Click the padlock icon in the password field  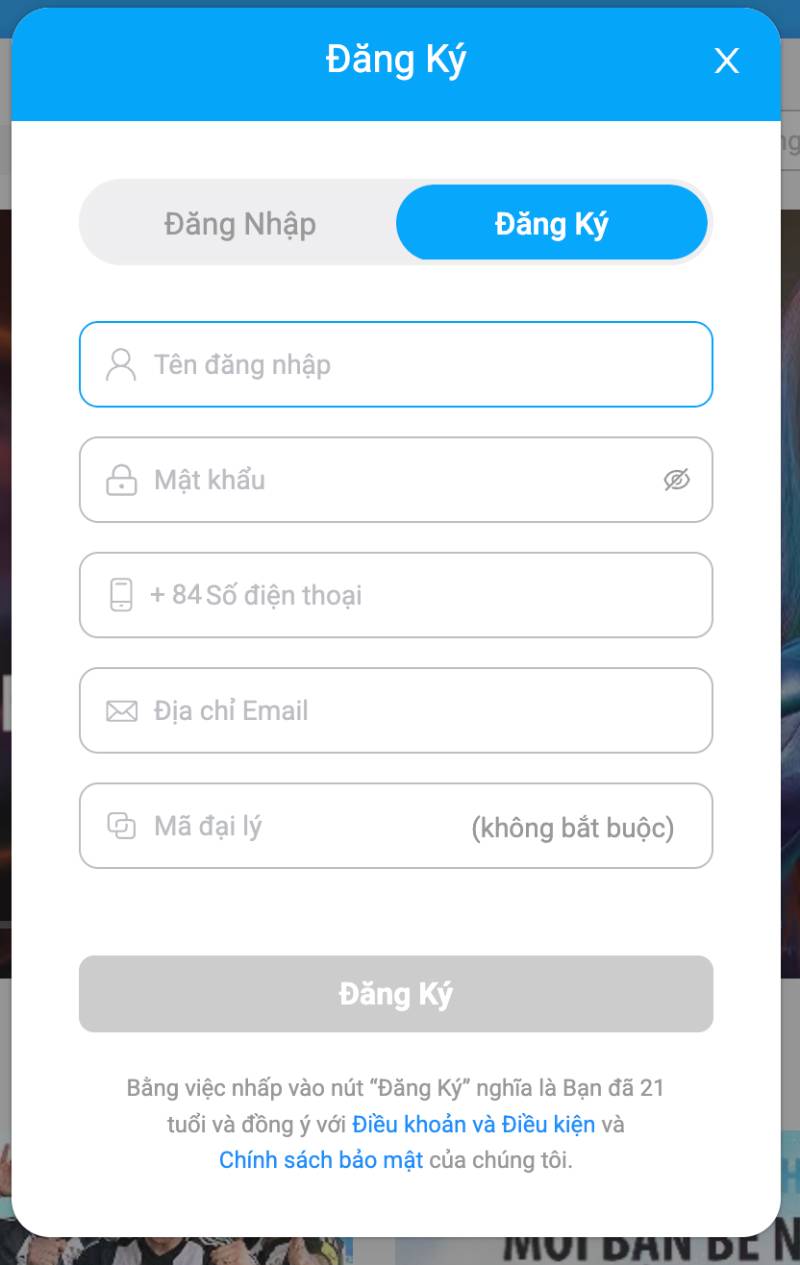(122, 480)
